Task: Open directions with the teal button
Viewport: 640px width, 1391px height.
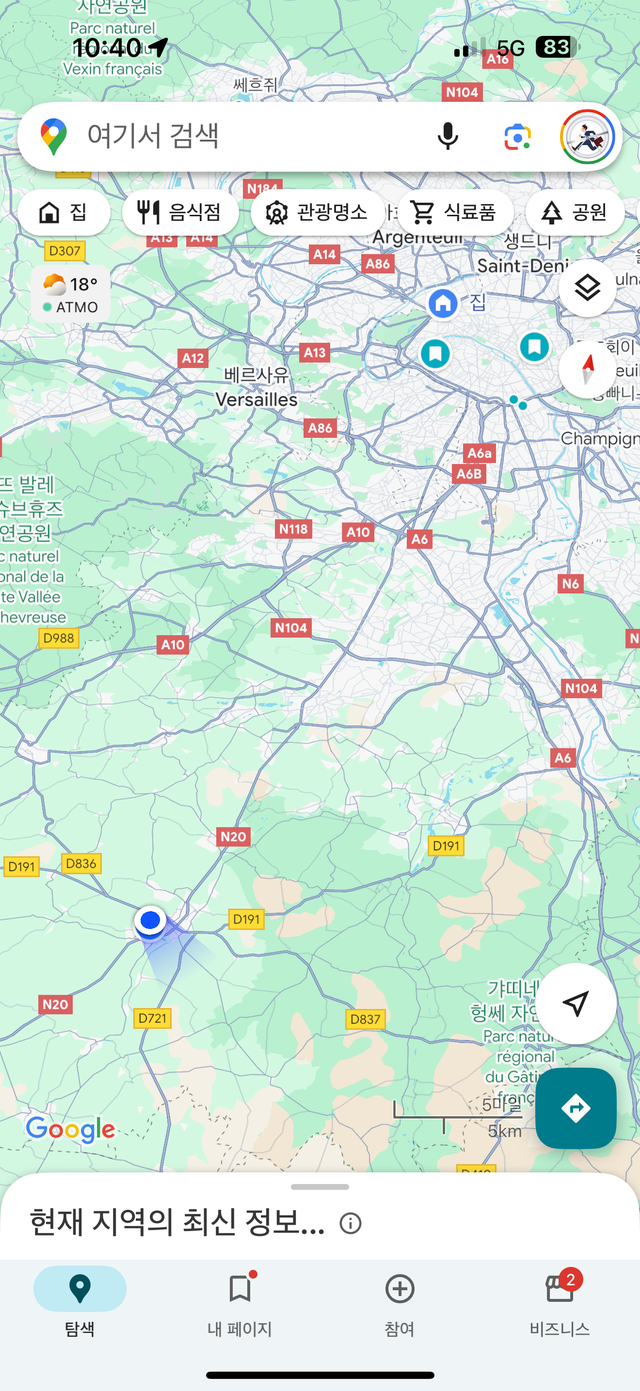Action: point(576,1108)
